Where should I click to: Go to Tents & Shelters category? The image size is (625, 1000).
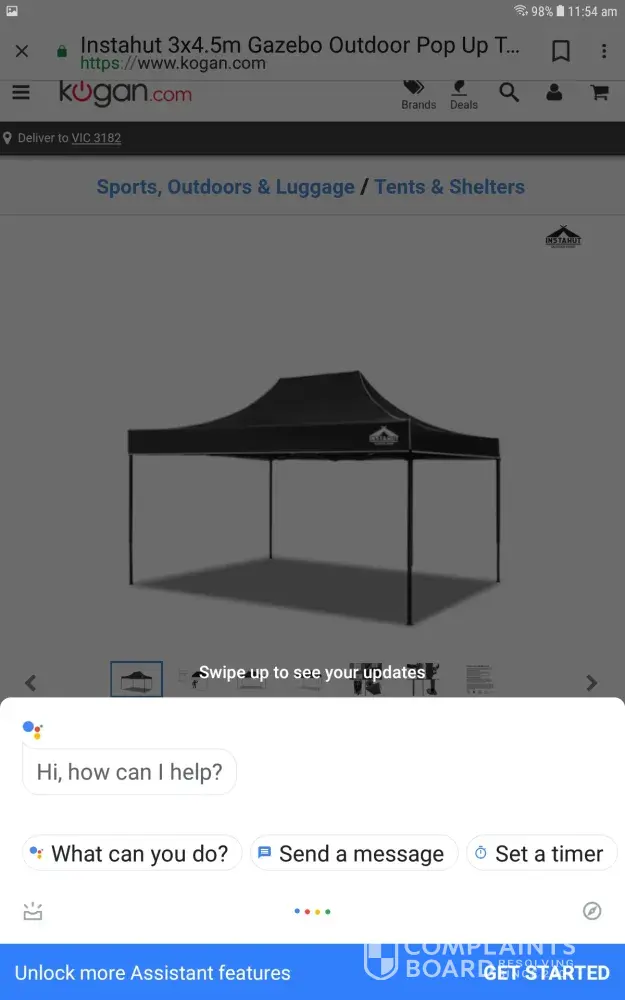coord(449,187)
